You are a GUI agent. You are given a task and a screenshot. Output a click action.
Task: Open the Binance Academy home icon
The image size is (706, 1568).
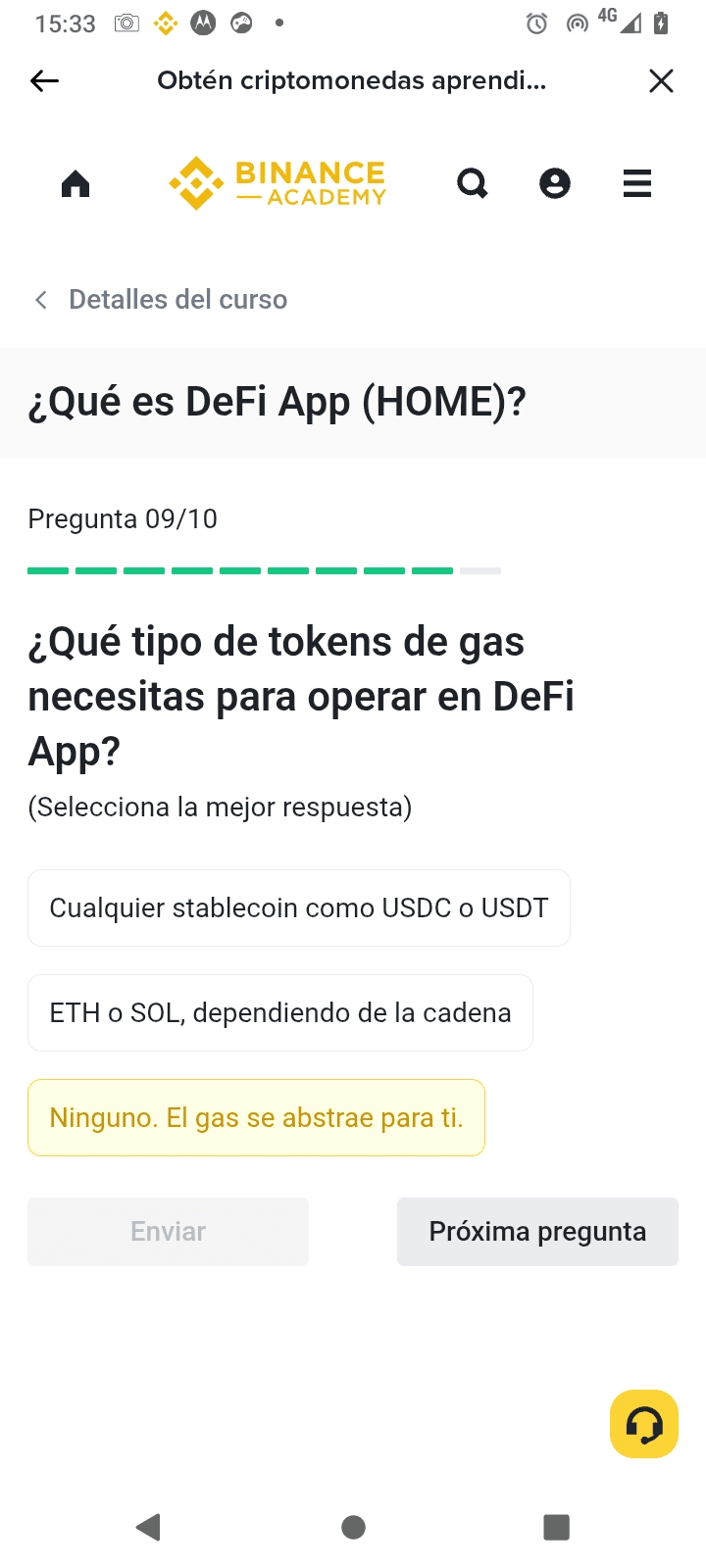pos(76,183)
